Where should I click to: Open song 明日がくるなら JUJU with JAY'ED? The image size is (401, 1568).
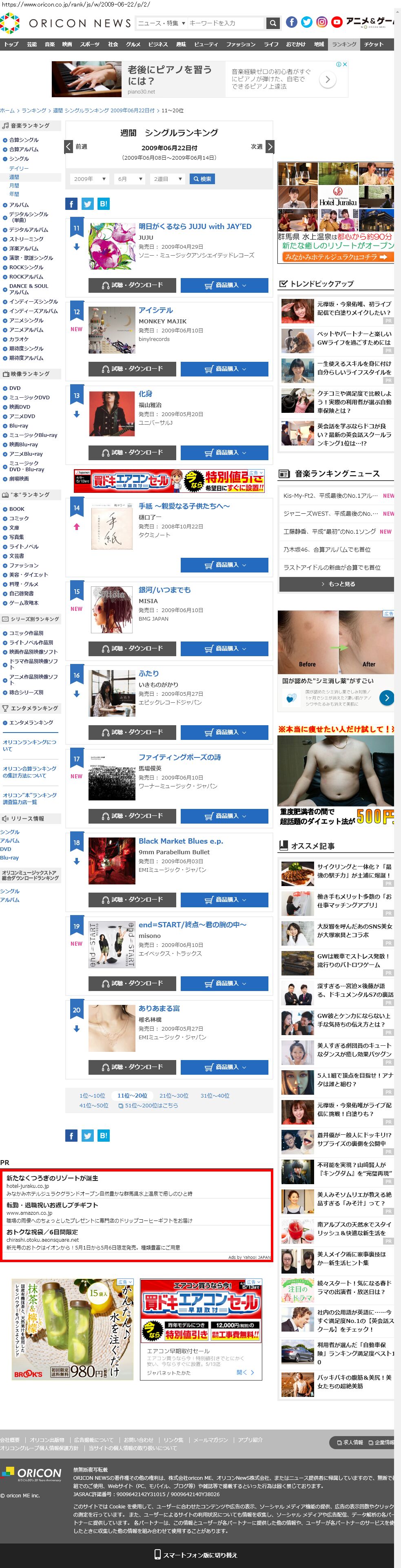[195, 227]
